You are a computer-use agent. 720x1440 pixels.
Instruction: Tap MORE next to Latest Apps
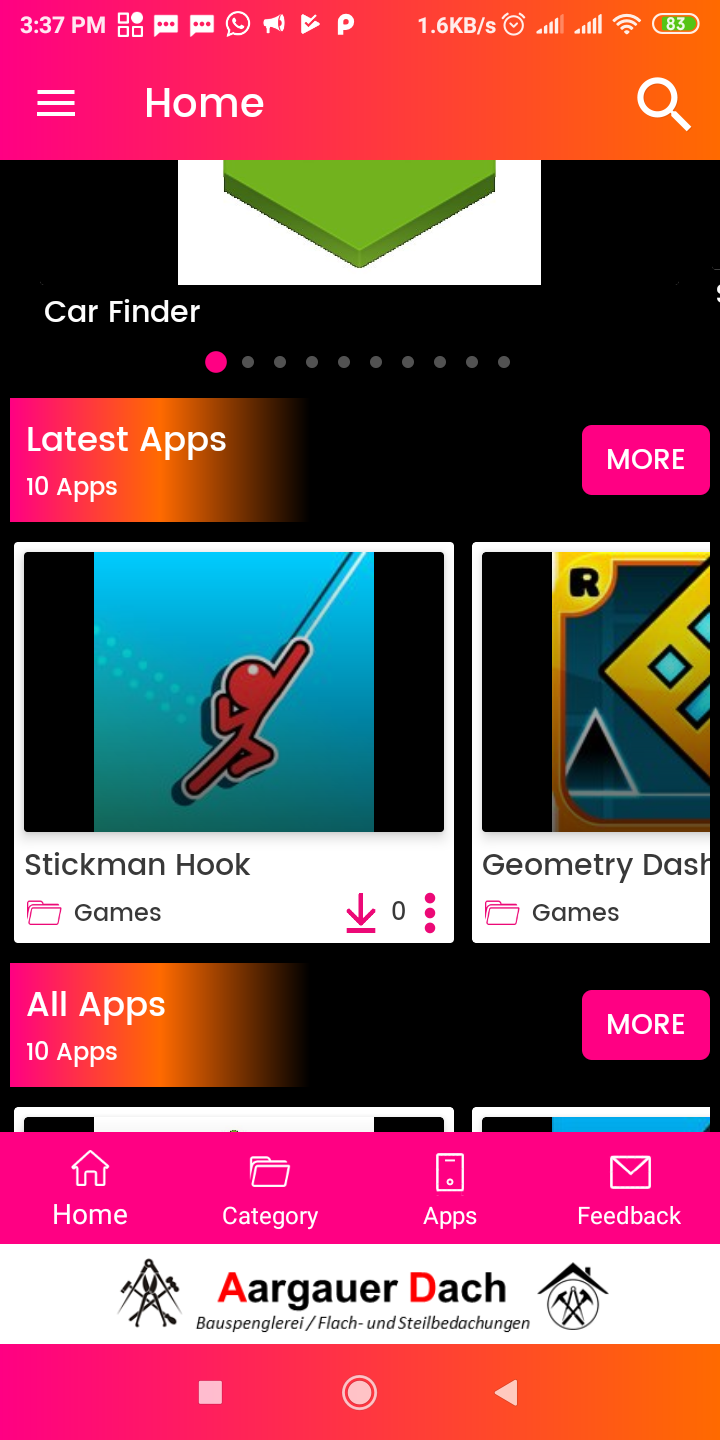[x=645, y=460]
